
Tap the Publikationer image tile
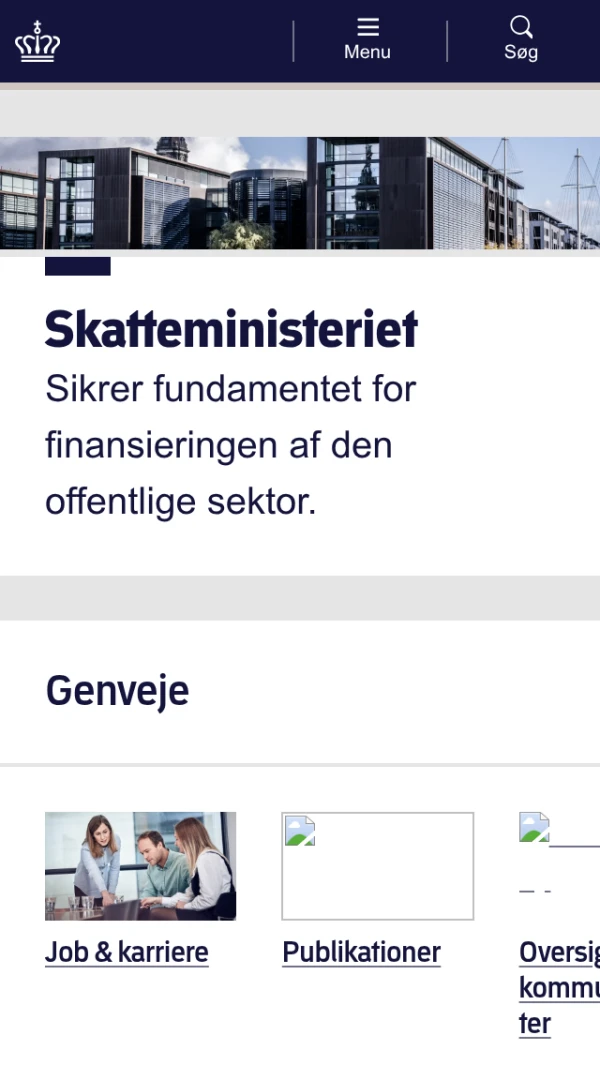[377, 866]
